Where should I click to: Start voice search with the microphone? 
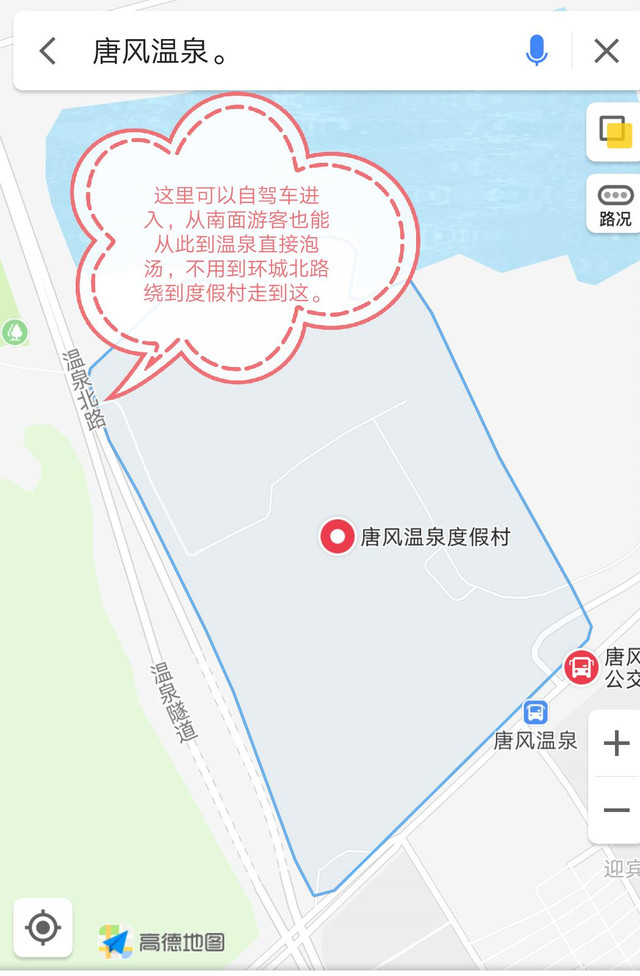537,50
